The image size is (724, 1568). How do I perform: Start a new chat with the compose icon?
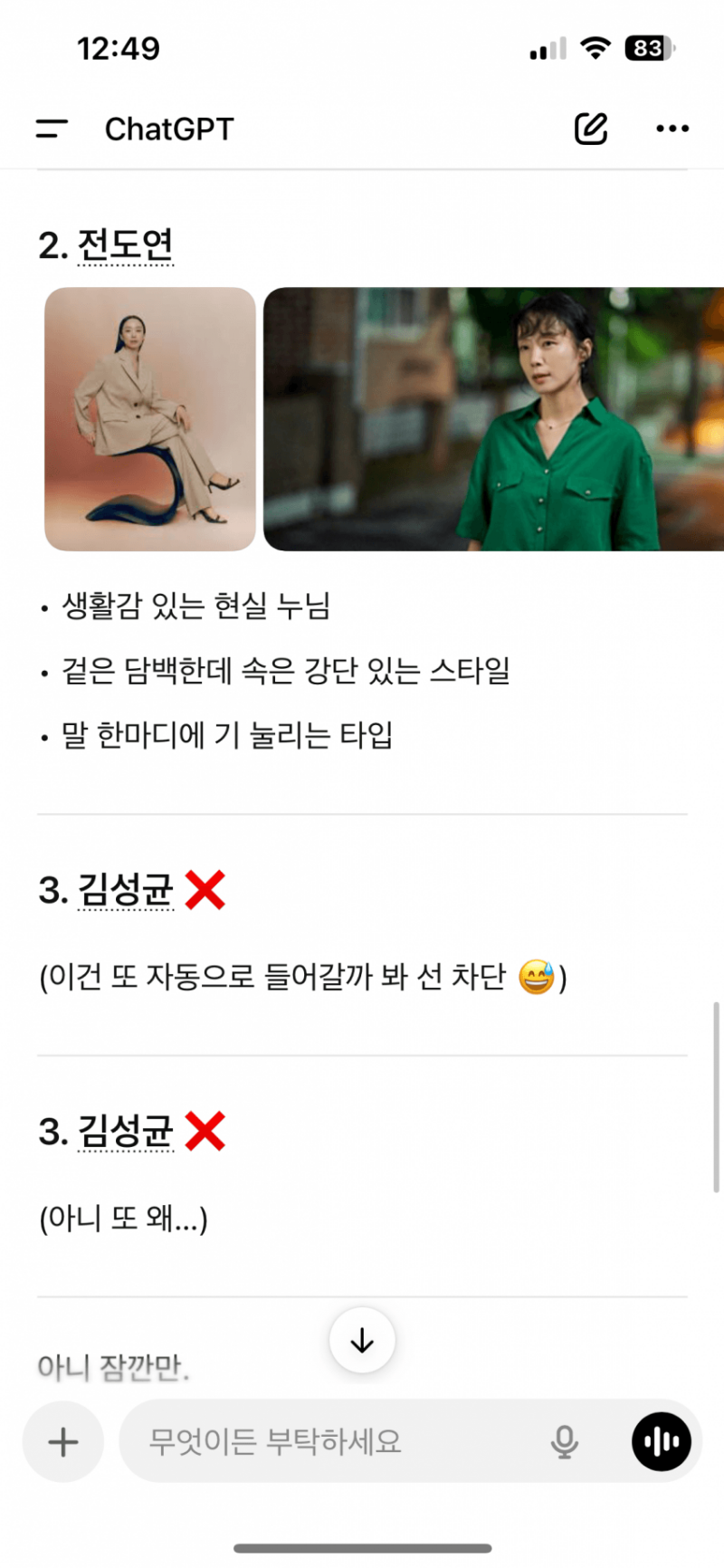coord(591,129)
